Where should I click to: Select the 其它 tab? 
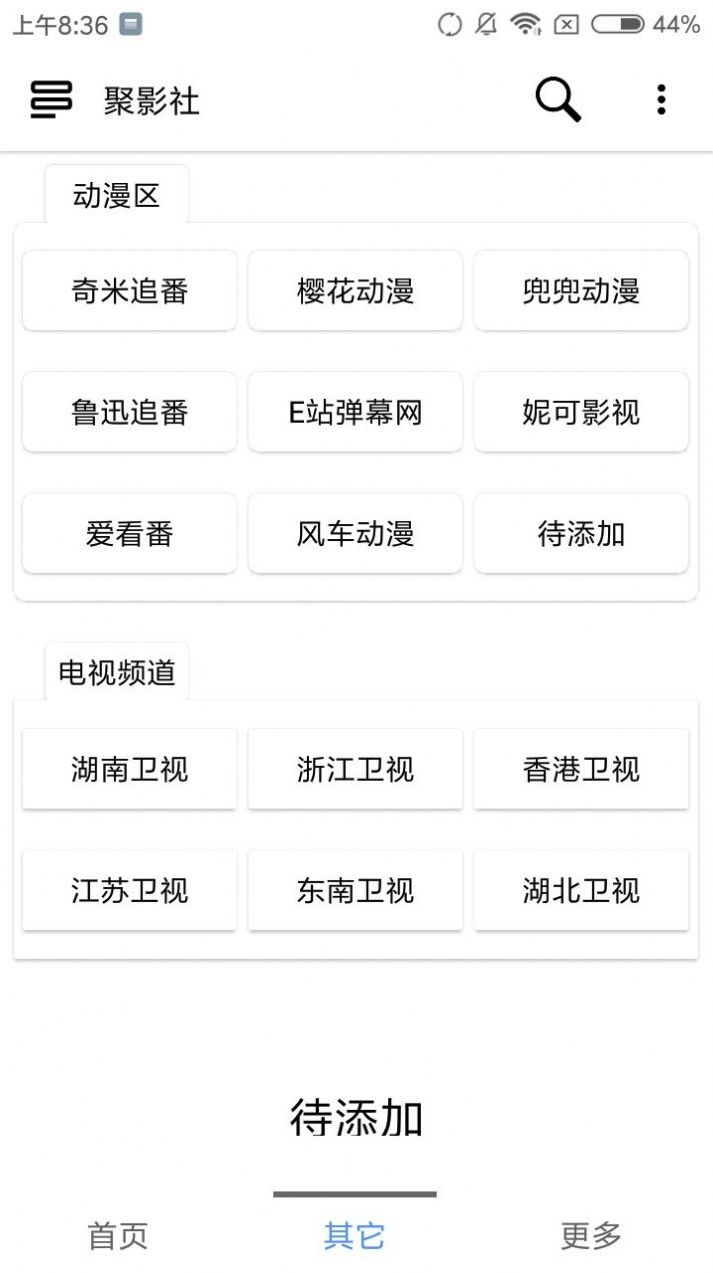(x=354, y=1236)
